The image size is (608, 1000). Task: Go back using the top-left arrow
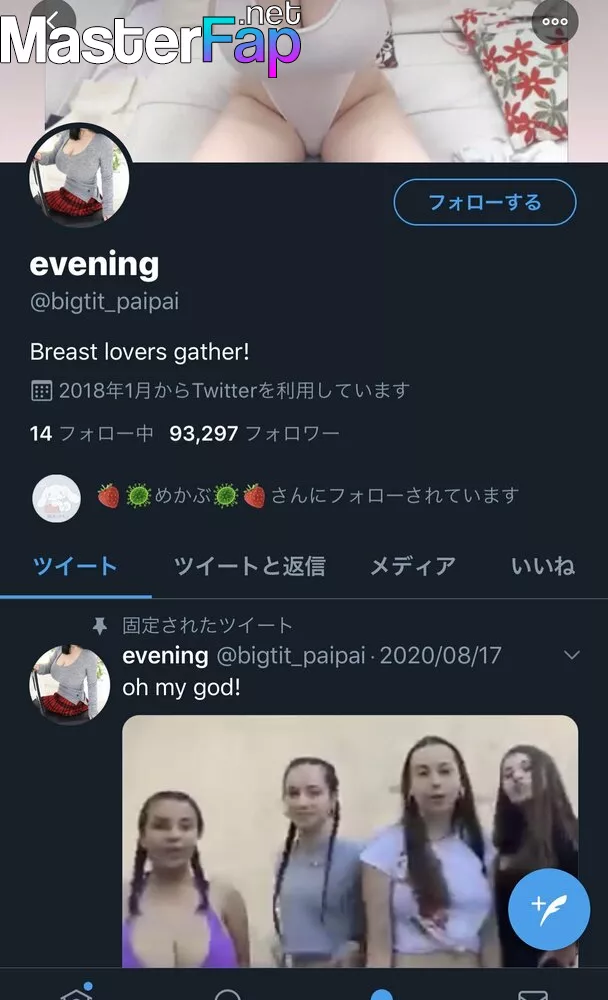tap(53, 19)
